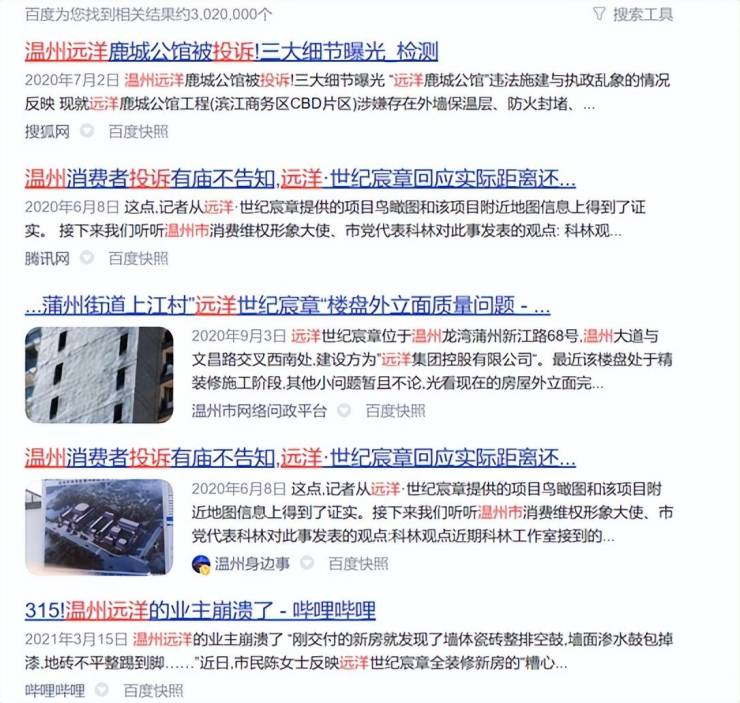View 百度快照 next to 温州身边事
This screenshot has height=703, width=740.
pos(358,563)
